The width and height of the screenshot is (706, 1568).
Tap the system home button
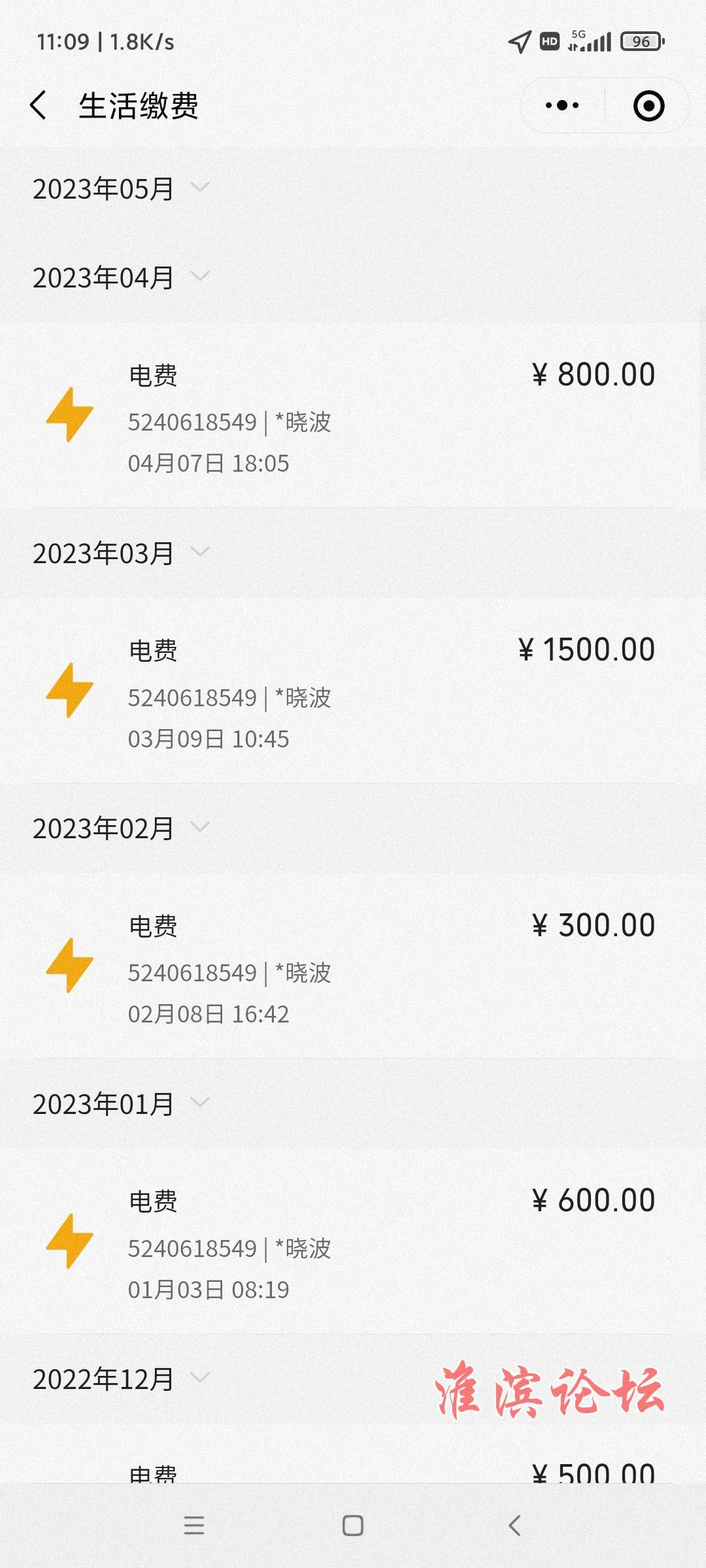tap(353, 1526)
